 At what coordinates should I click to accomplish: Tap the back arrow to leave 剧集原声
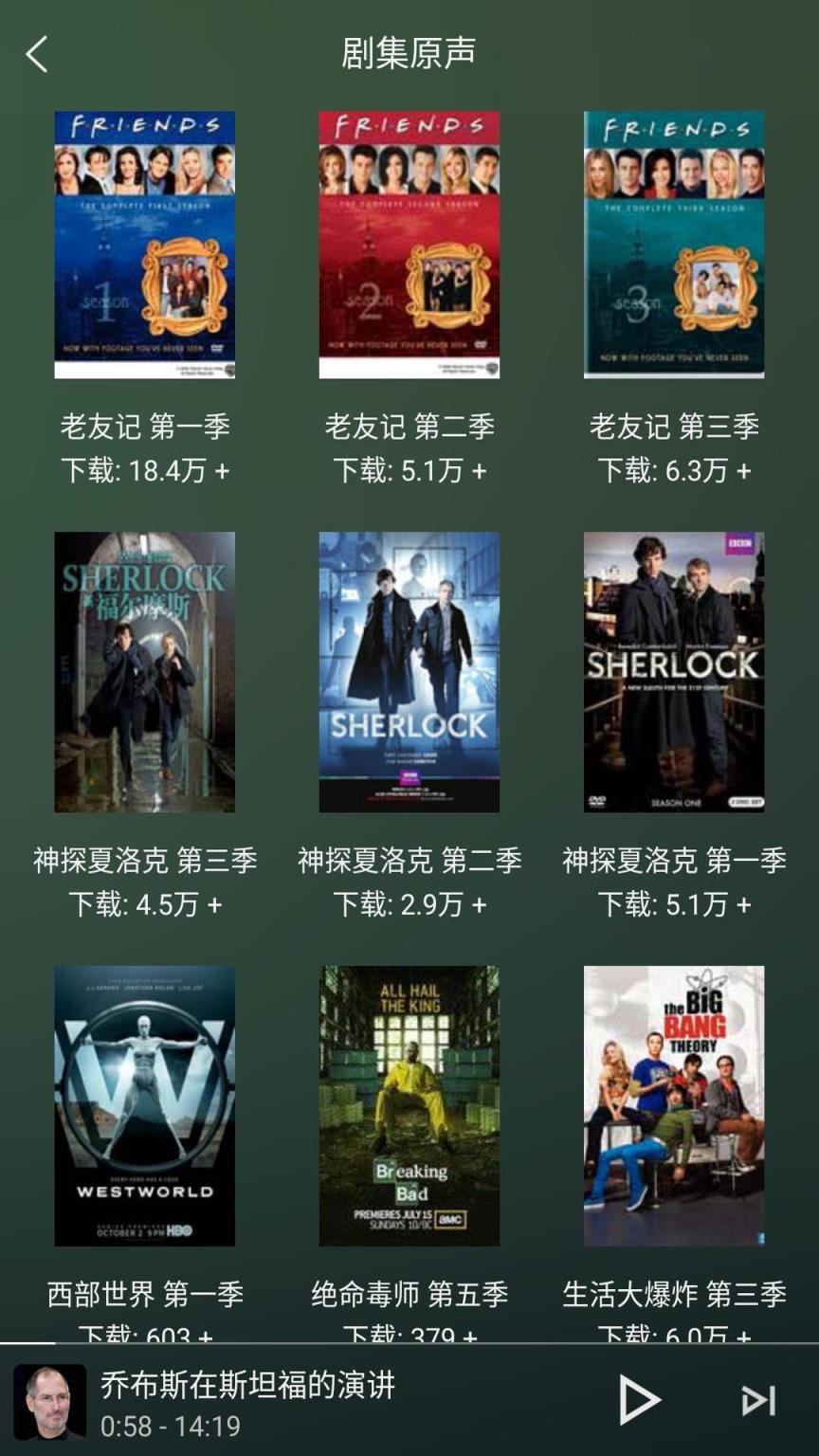(38, 54)
